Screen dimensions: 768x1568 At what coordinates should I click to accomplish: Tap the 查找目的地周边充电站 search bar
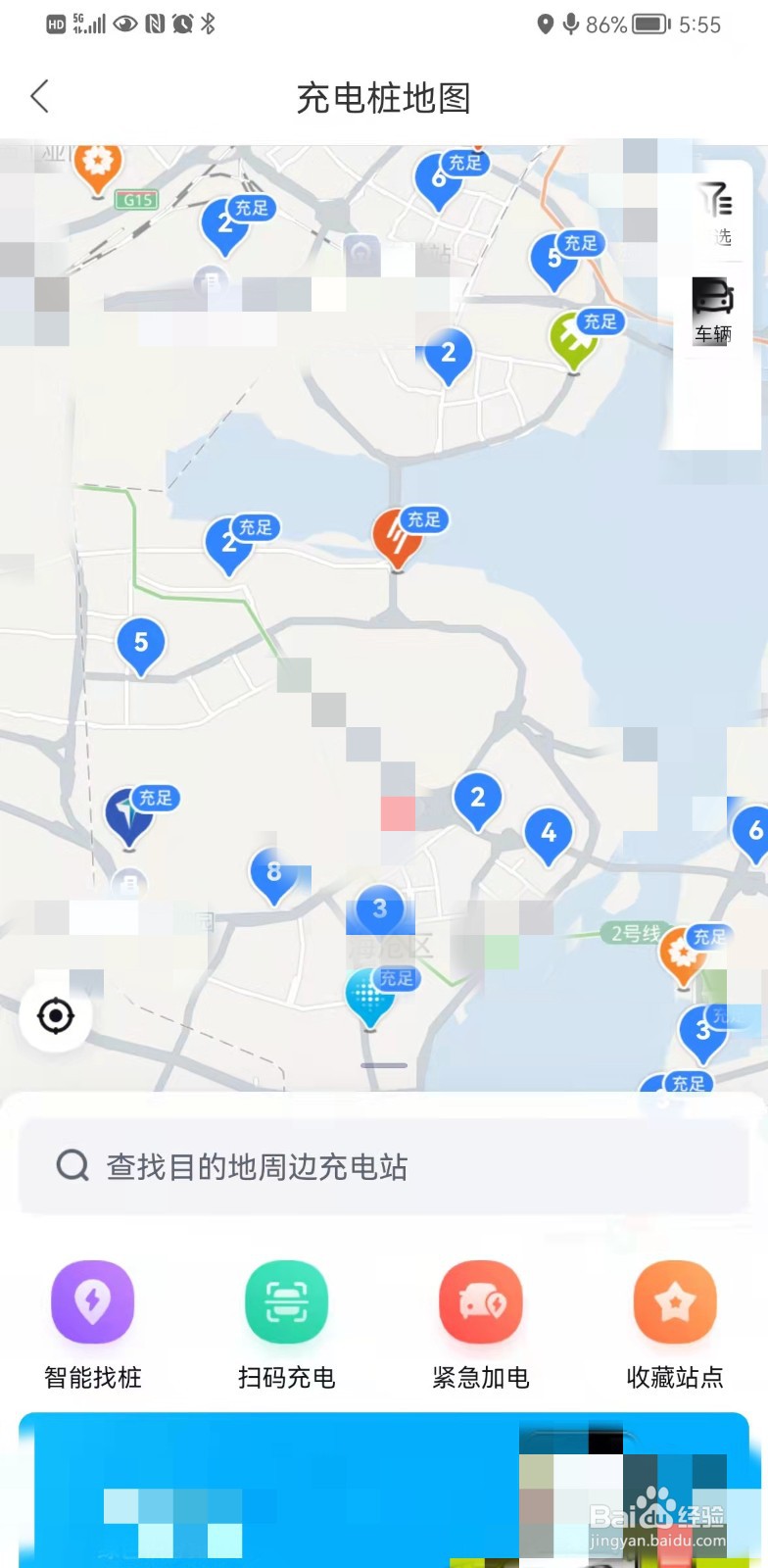384,1166
